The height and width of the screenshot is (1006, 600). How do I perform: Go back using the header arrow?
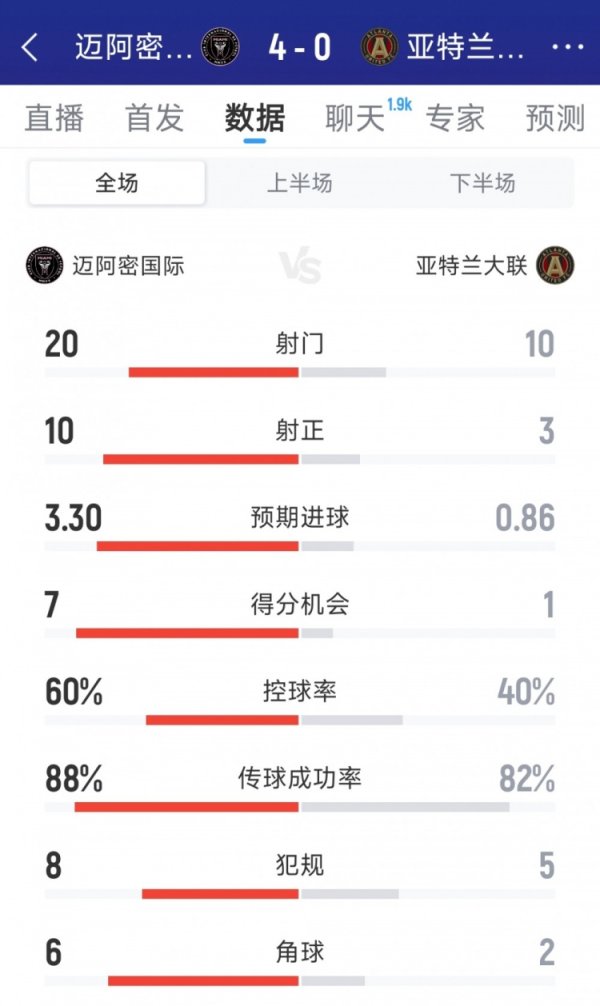tap(30, 47)
